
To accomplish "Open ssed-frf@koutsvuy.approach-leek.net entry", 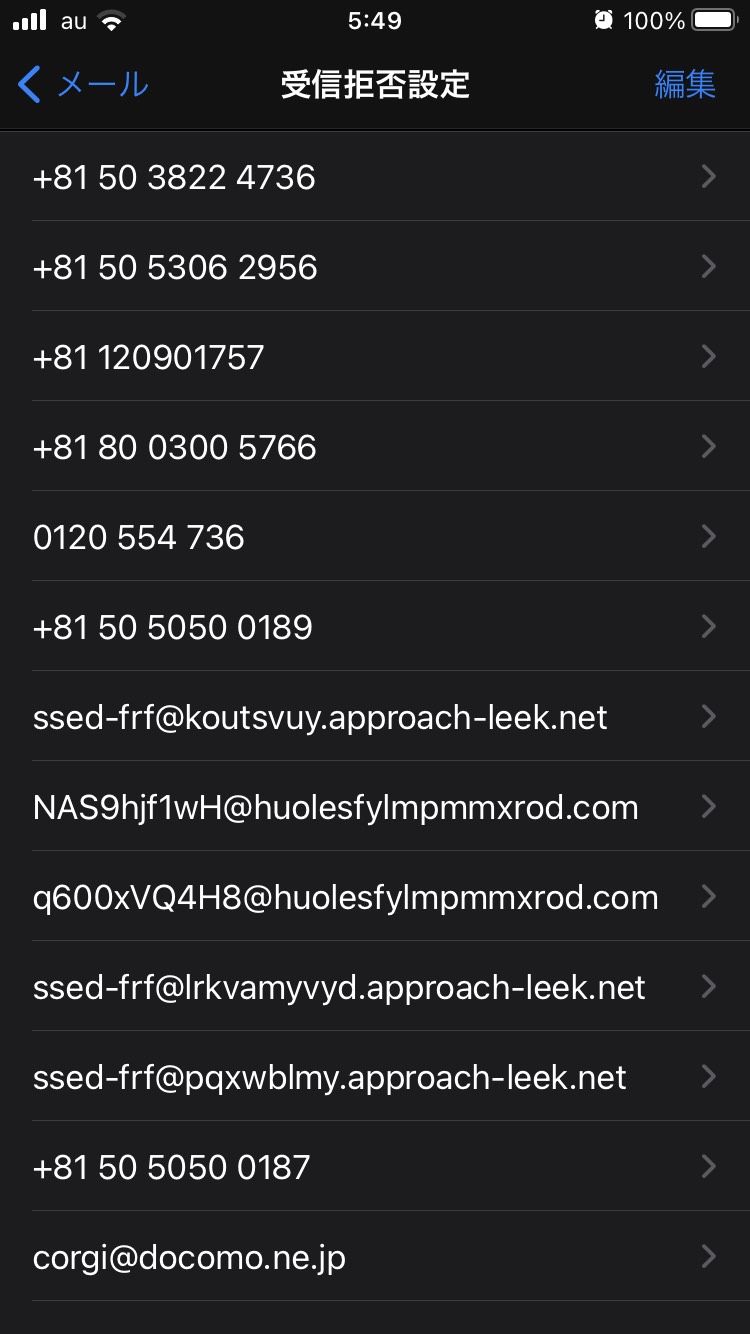I will [375, 717].
